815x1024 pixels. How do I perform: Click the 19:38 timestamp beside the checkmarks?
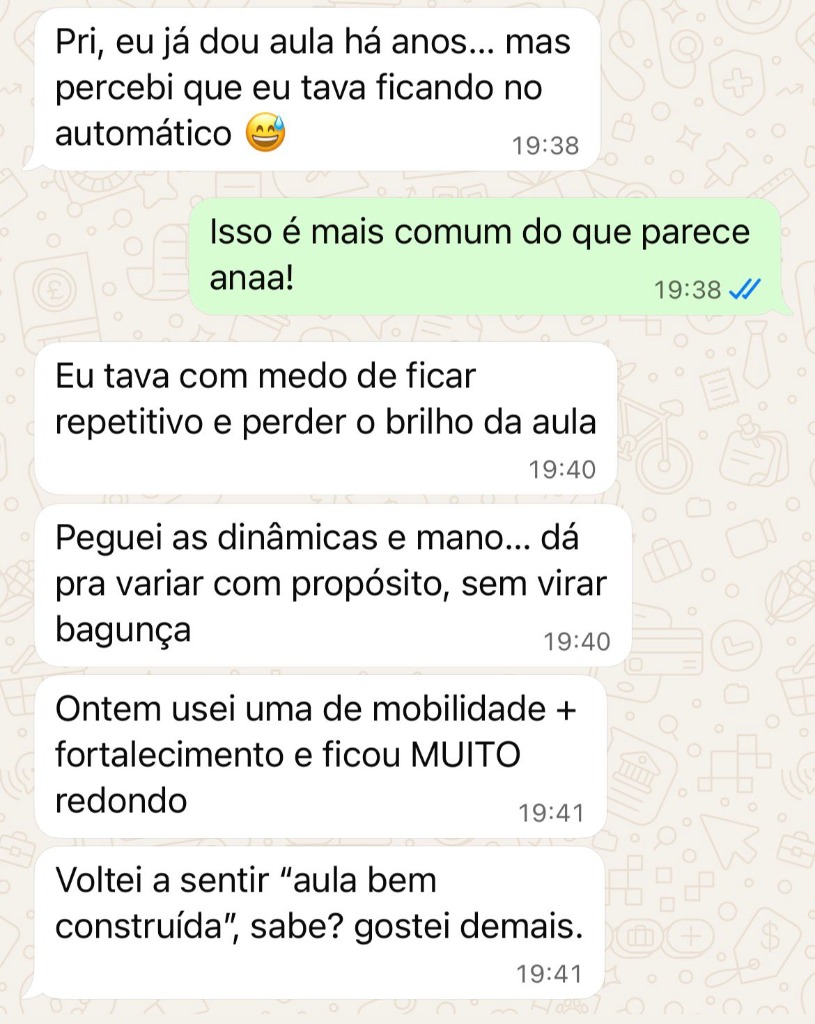pos(688,288)
